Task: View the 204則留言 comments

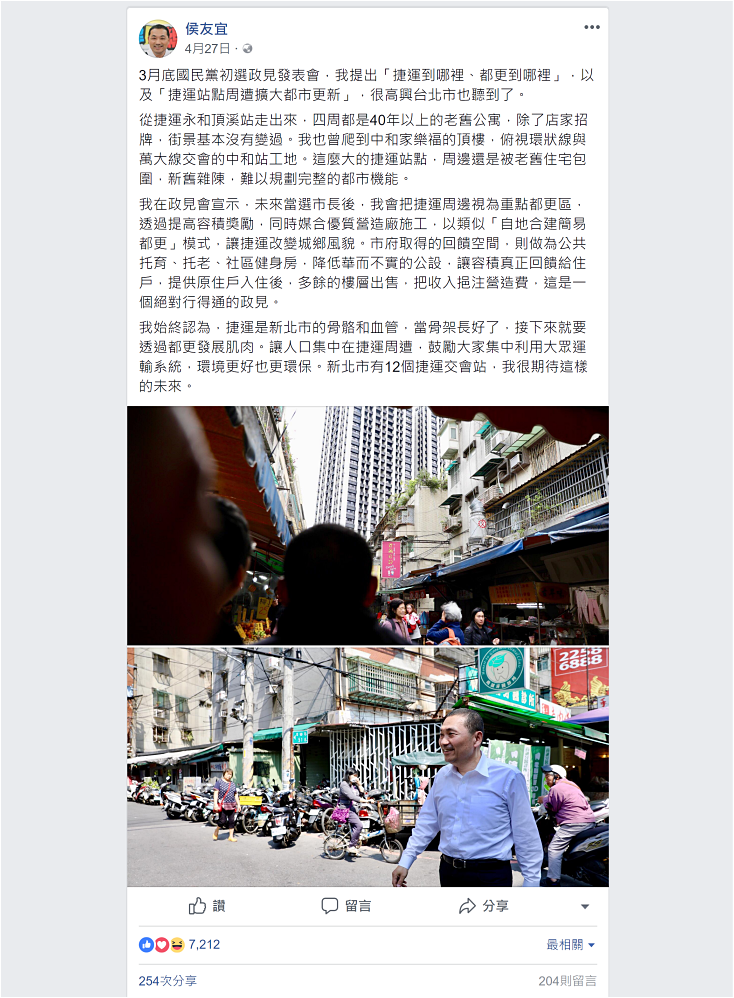Action: click(567, 981)
